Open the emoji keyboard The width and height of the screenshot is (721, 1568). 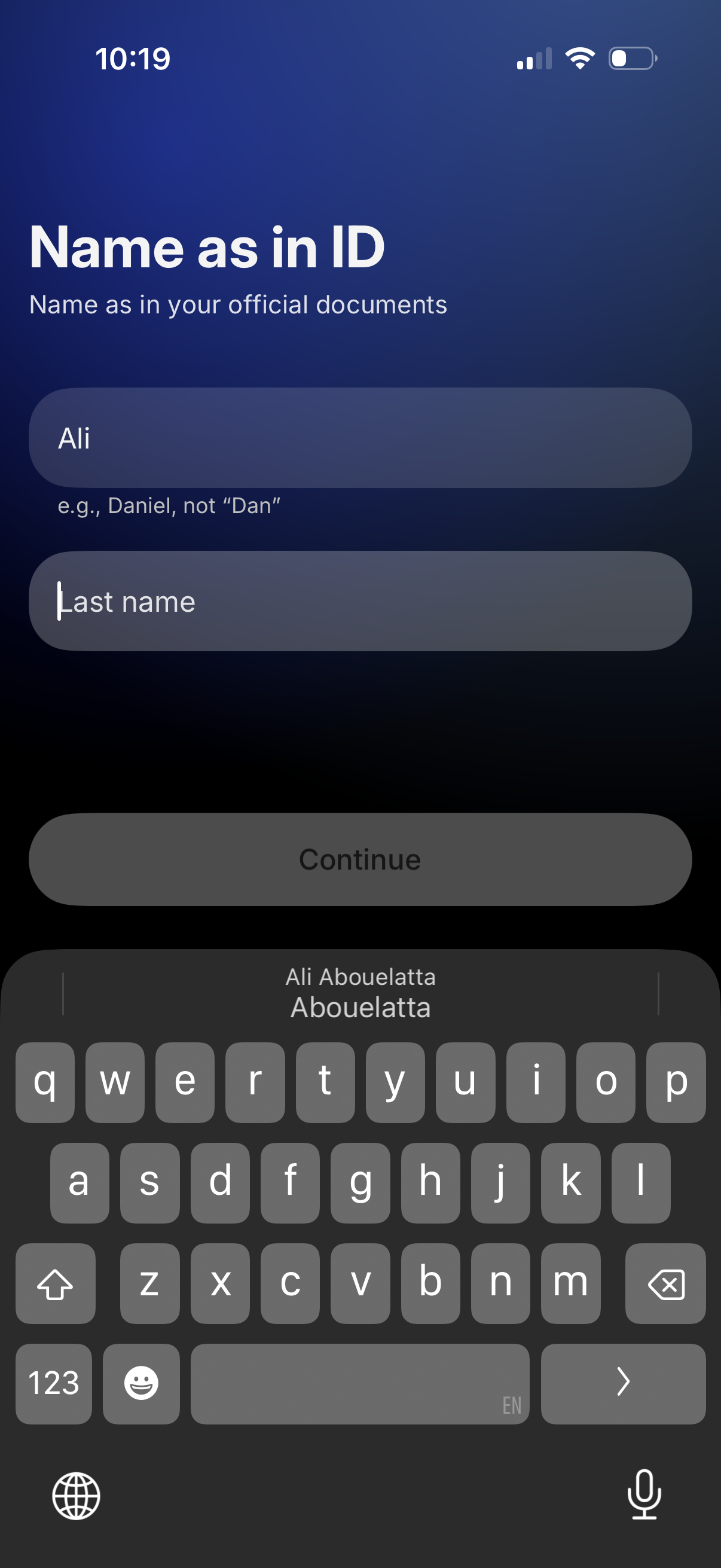140,1384
